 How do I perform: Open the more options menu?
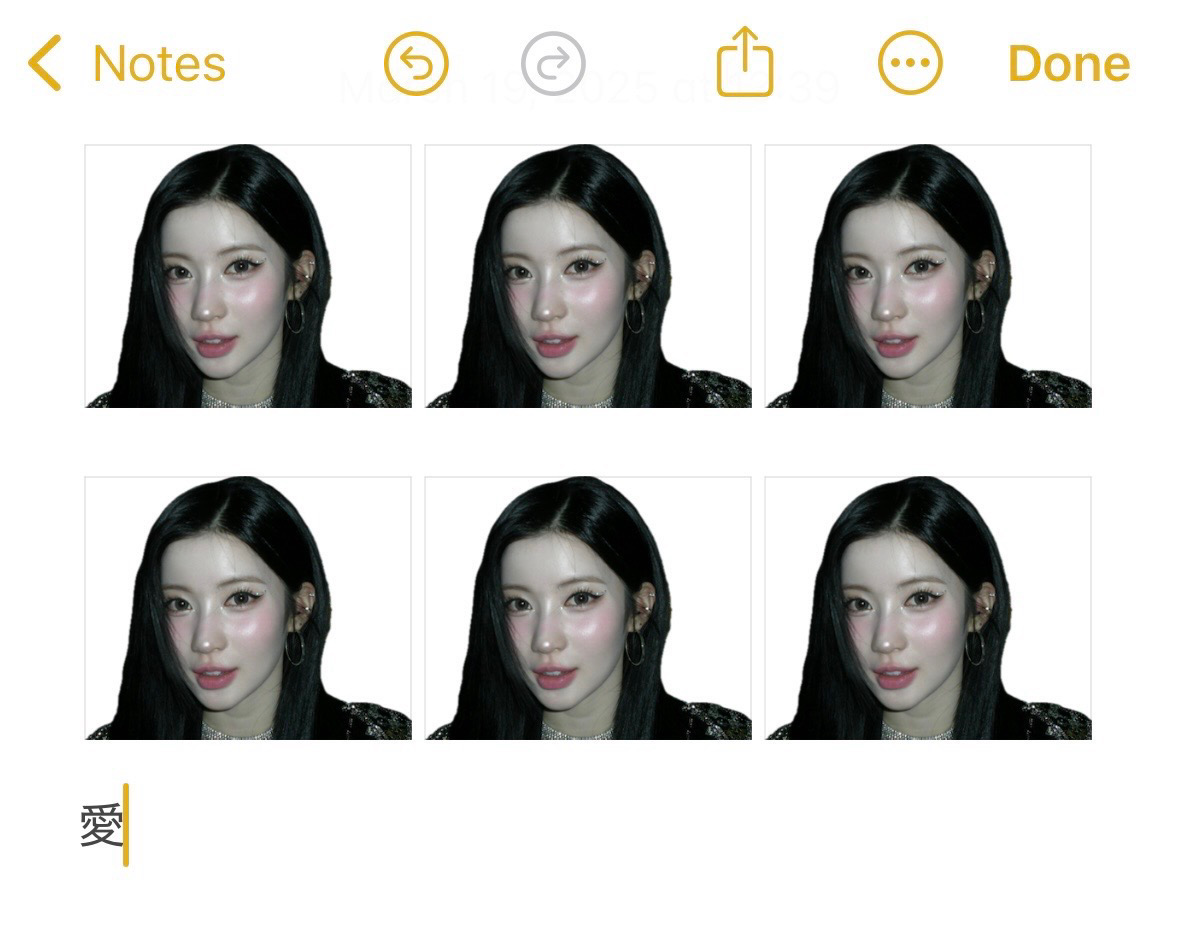909,64
